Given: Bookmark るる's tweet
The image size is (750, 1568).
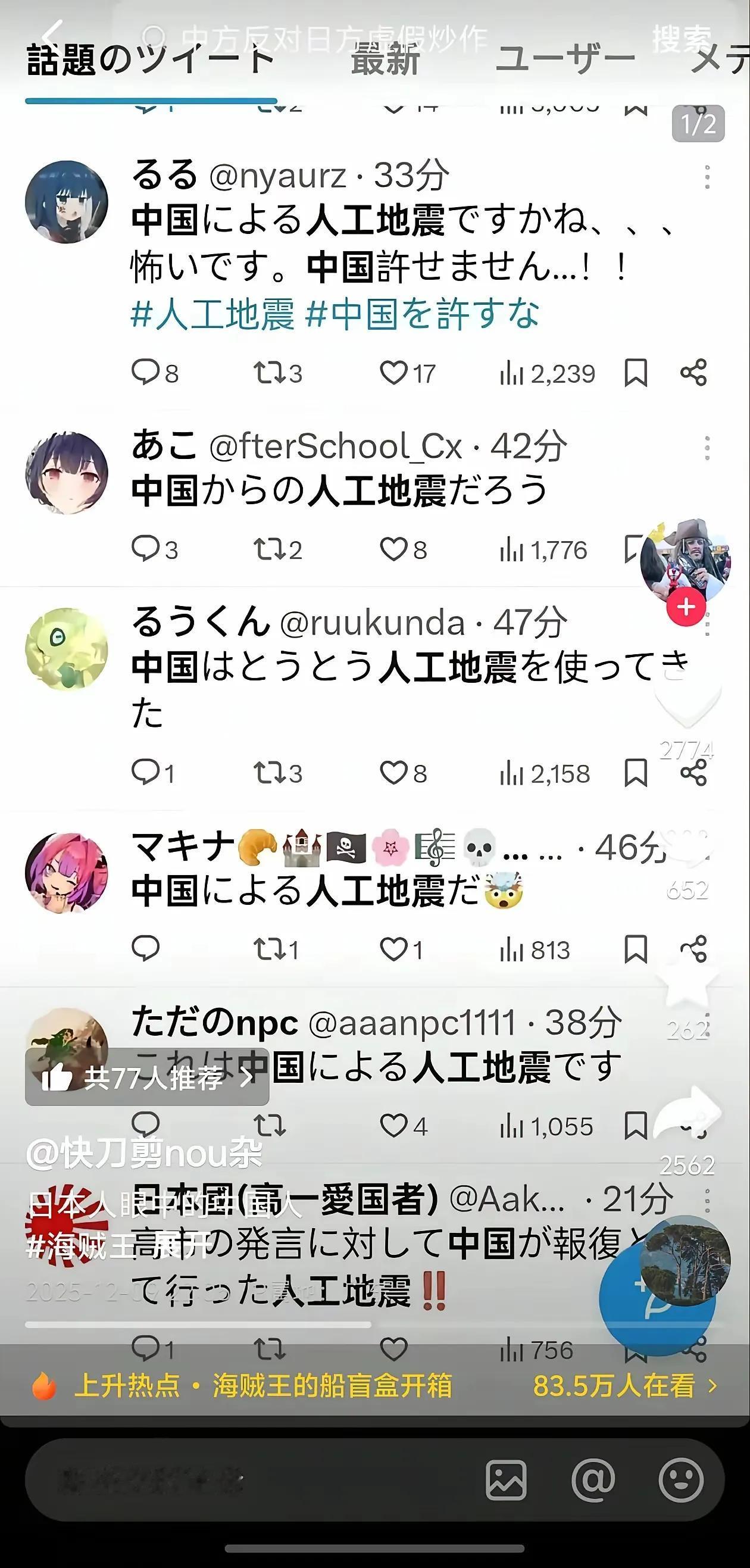Looking at the screenshot, I should pos(636,373).
